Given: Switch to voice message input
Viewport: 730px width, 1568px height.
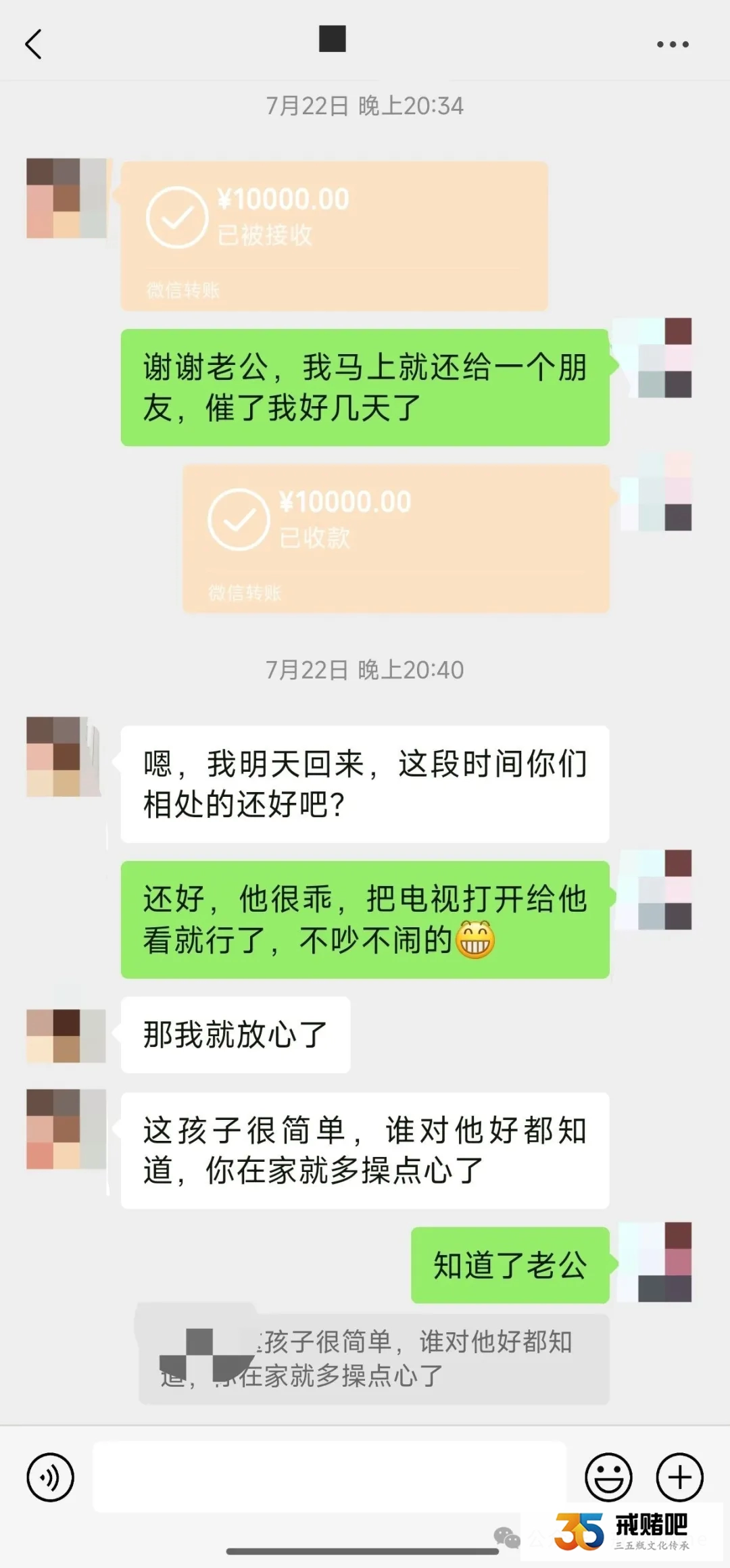Looking at the screenshot, I should point(50,1477).
